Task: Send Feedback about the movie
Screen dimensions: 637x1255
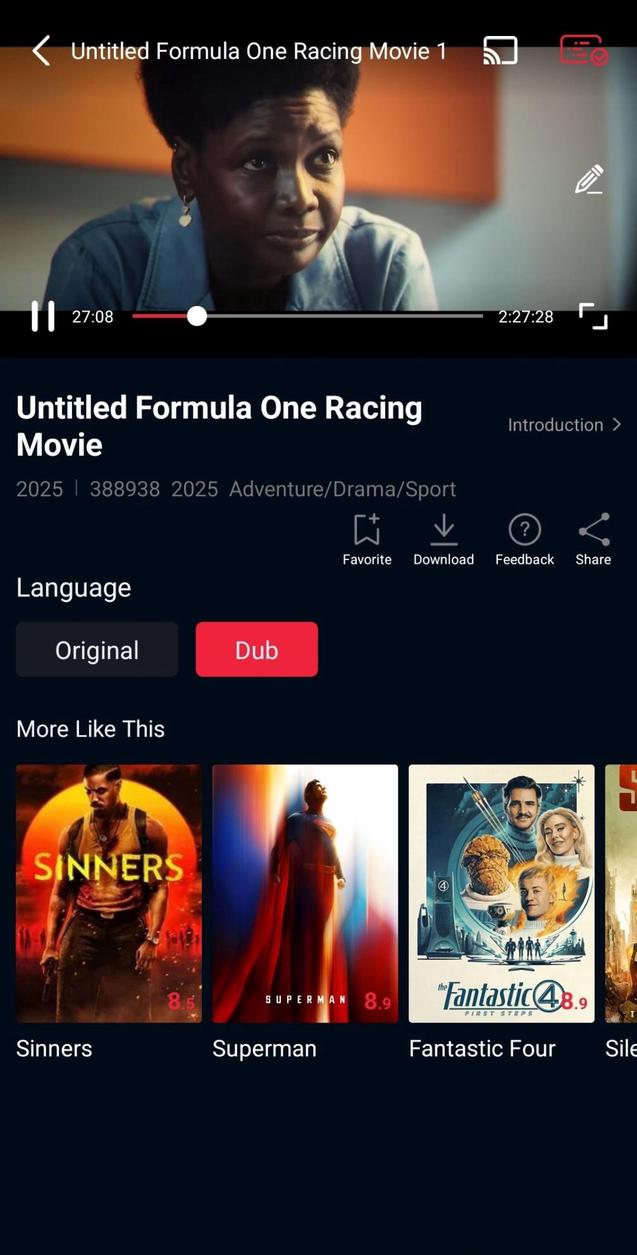Action: coord(524,540)
